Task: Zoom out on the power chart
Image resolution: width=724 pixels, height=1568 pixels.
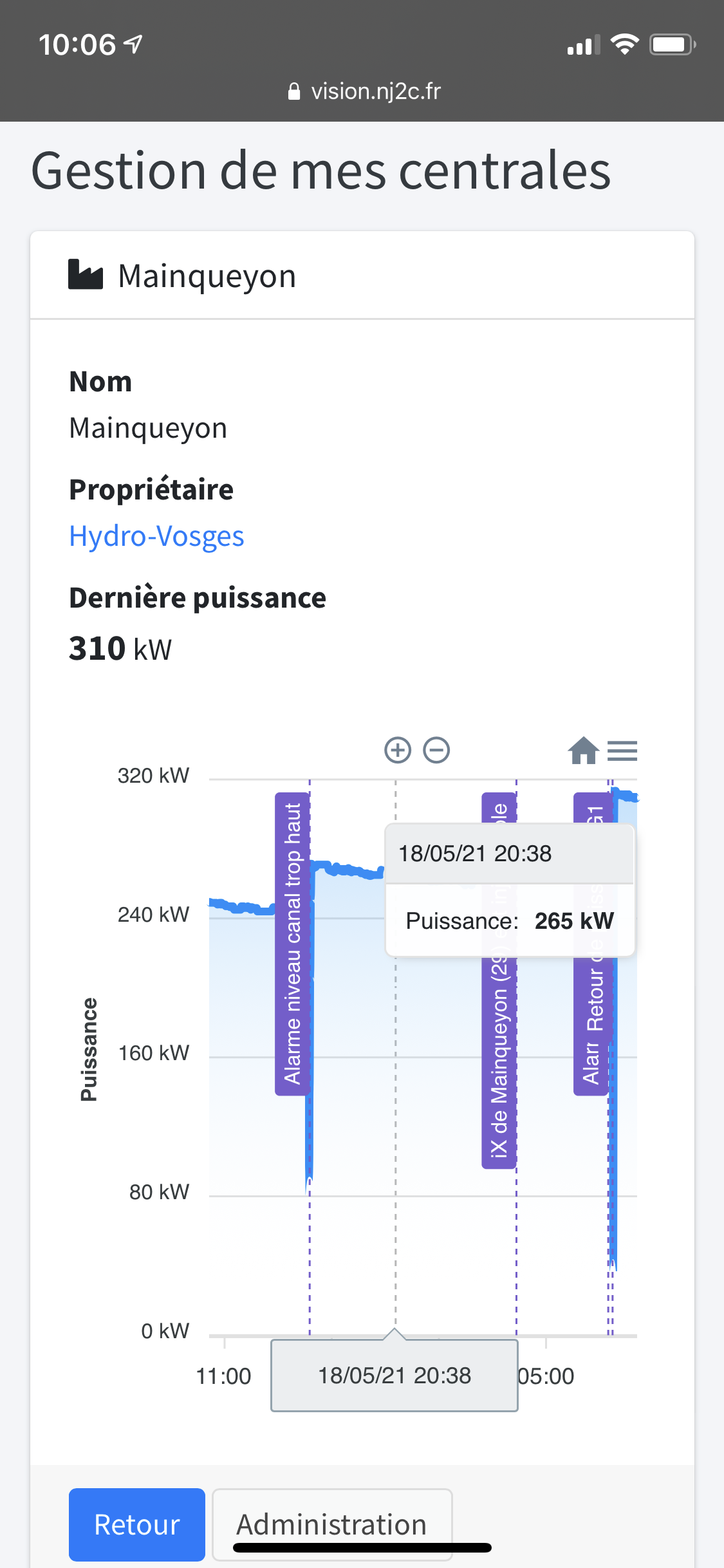Action: coord(436,750)
